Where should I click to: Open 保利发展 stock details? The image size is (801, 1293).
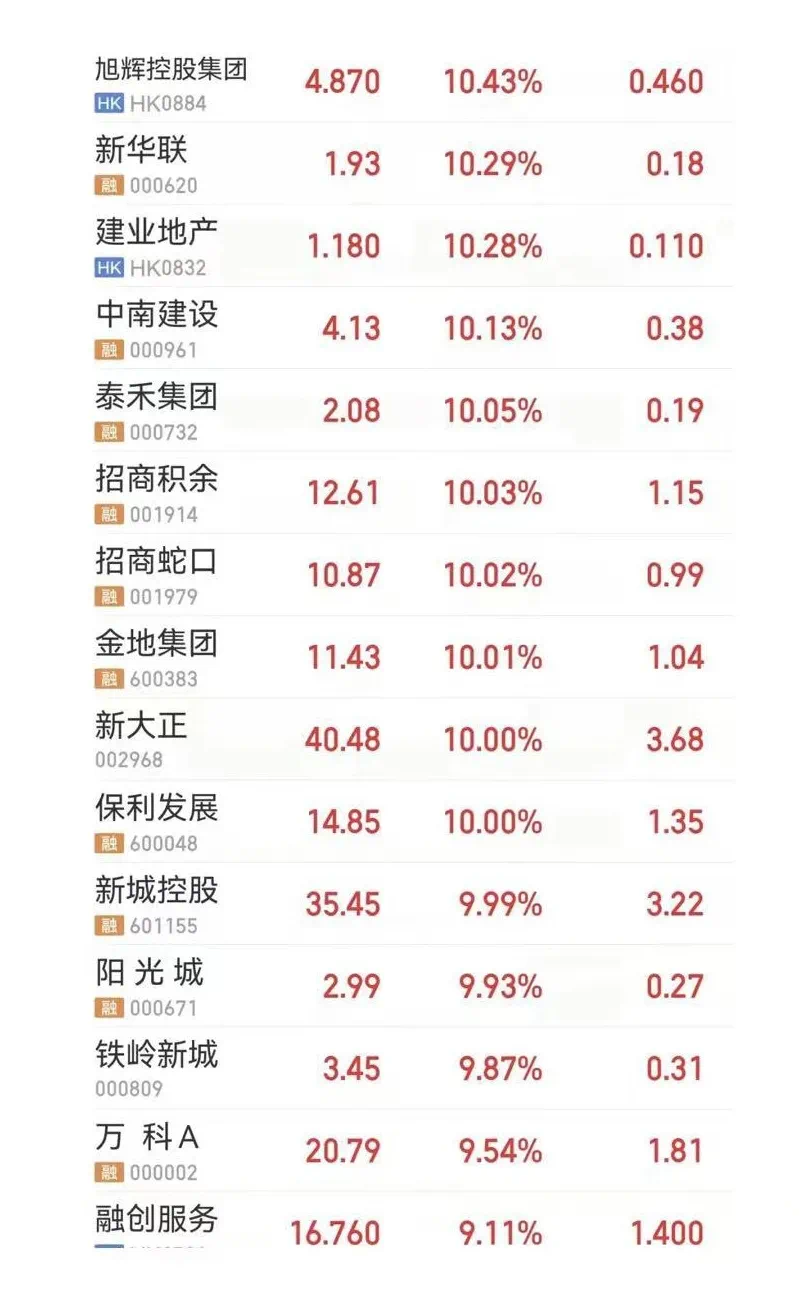(x=156, y=808)
